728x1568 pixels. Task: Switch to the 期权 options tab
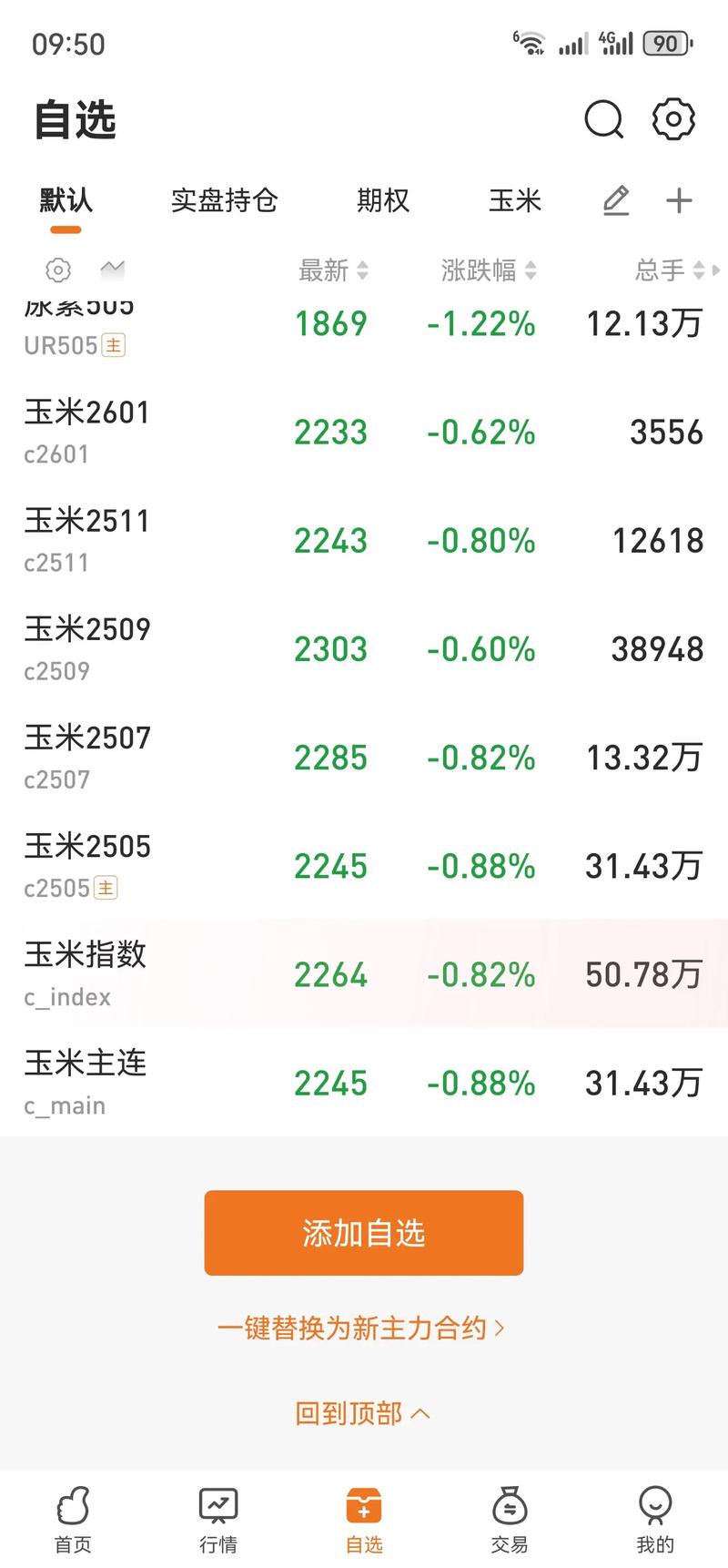tap(383, 201)
